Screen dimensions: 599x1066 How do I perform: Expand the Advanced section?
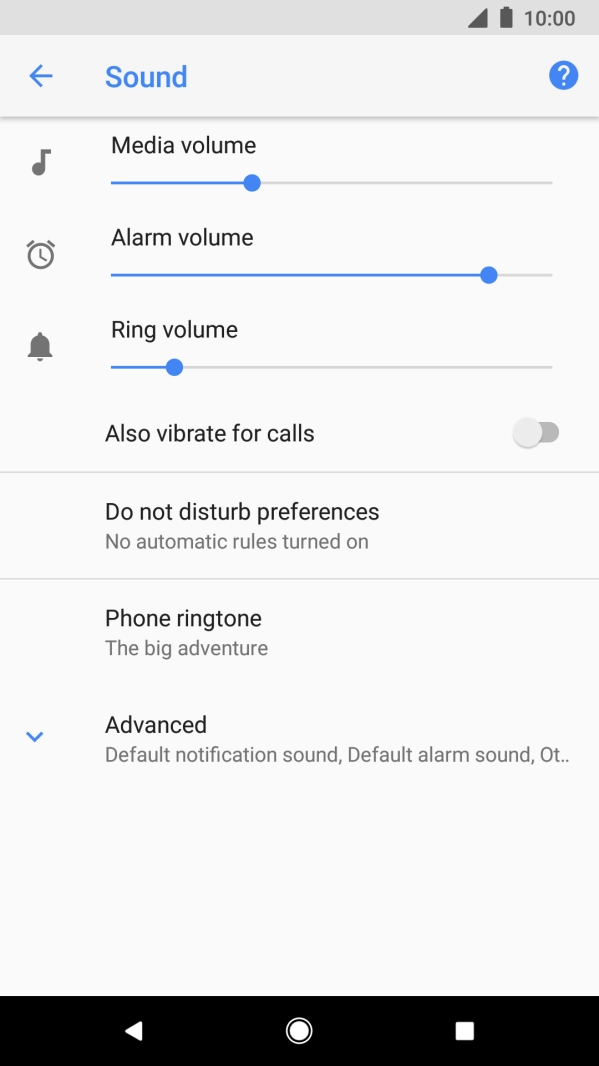tap(299, 738)
